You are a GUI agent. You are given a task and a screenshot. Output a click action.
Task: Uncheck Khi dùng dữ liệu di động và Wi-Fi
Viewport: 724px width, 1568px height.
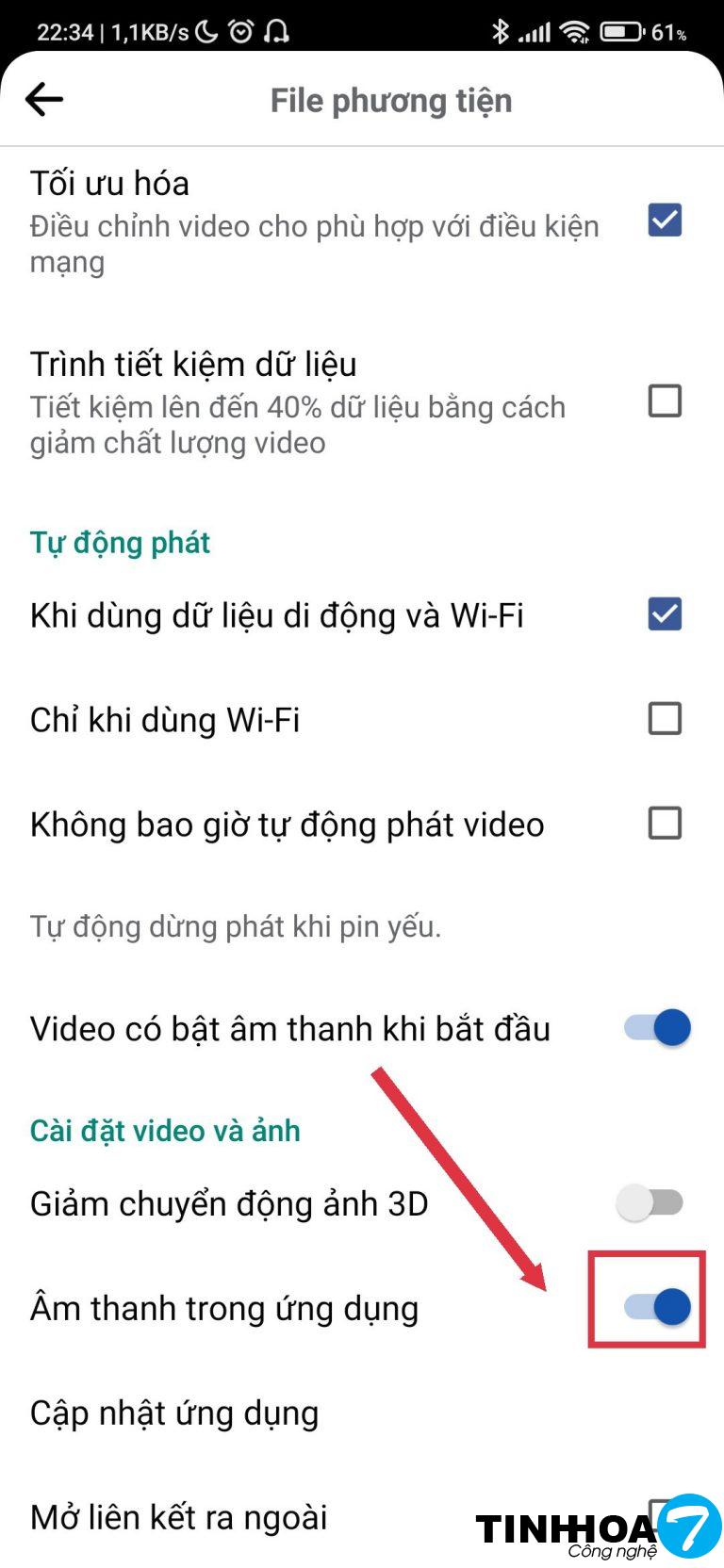pos(665,614)
